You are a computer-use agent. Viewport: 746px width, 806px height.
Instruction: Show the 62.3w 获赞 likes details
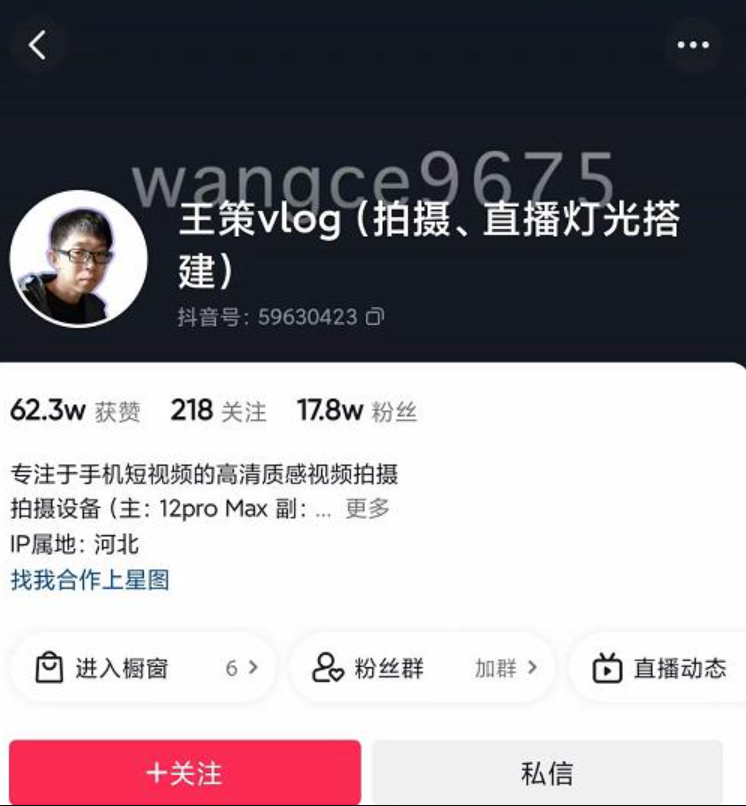point(75,411)
